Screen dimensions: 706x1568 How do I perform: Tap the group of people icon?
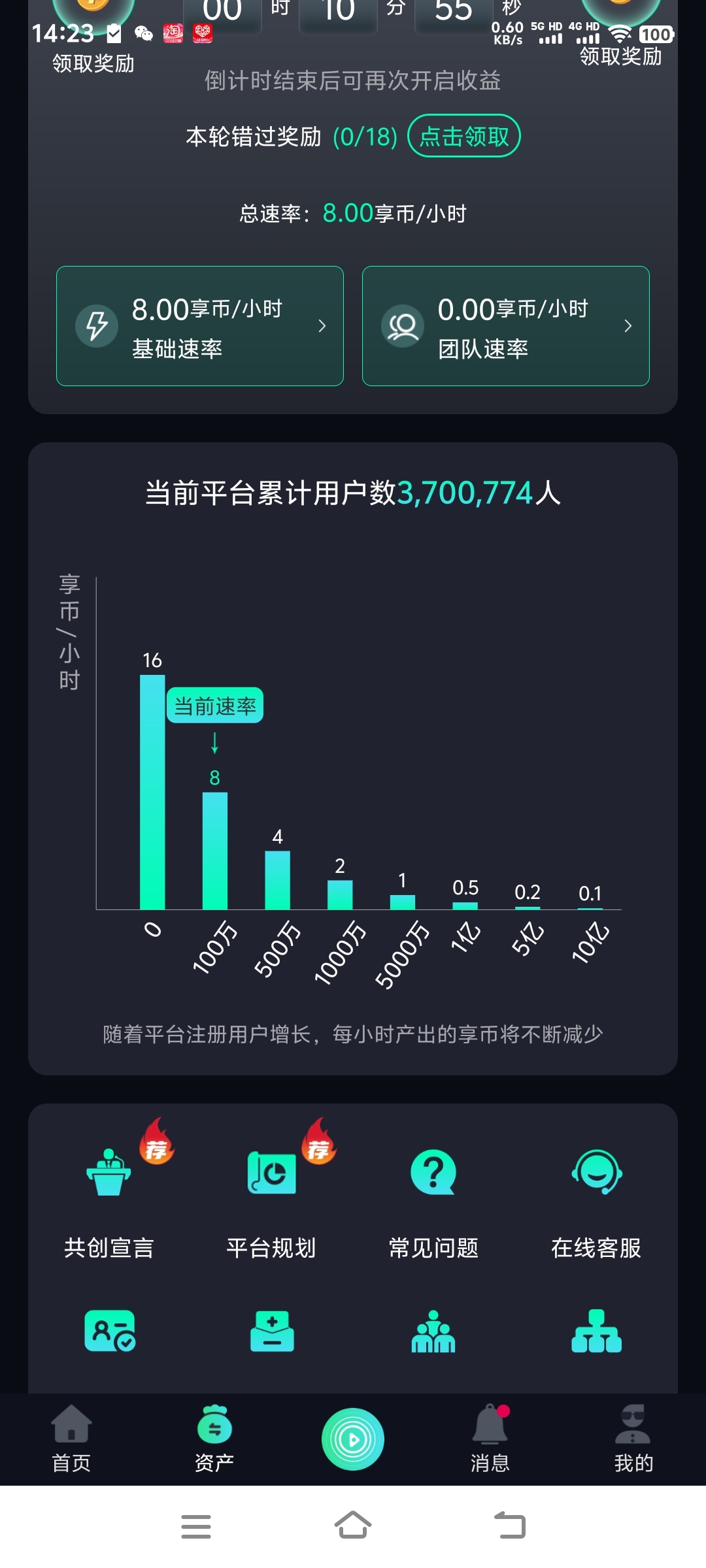coord(433,1331)
